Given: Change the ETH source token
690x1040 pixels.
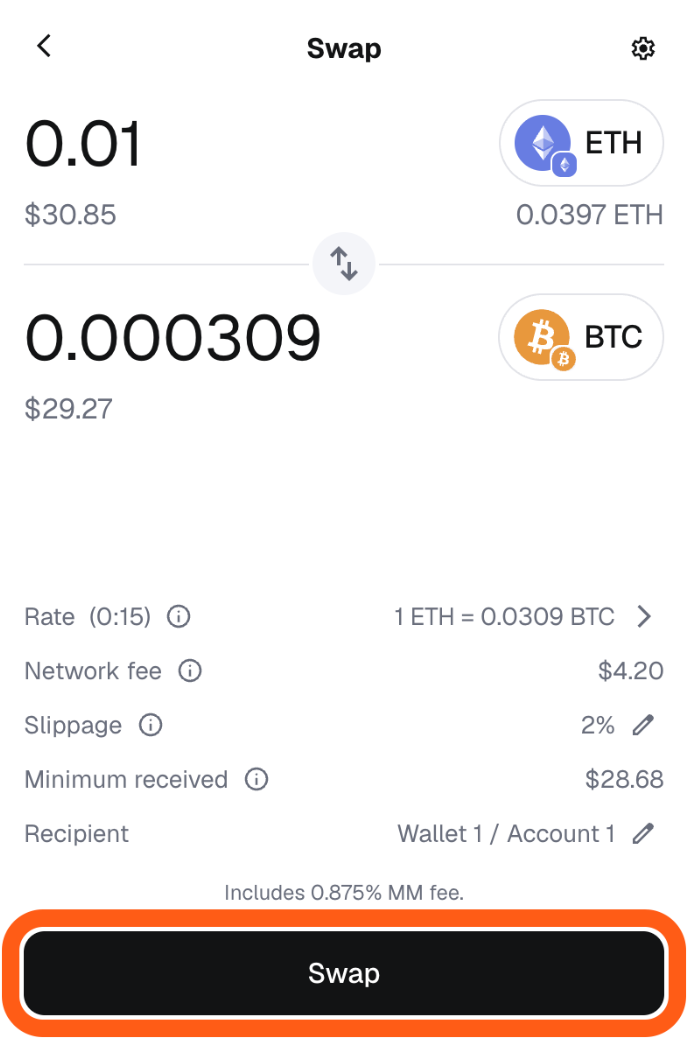Looking at the screenshot, I should tap(581, 143).
